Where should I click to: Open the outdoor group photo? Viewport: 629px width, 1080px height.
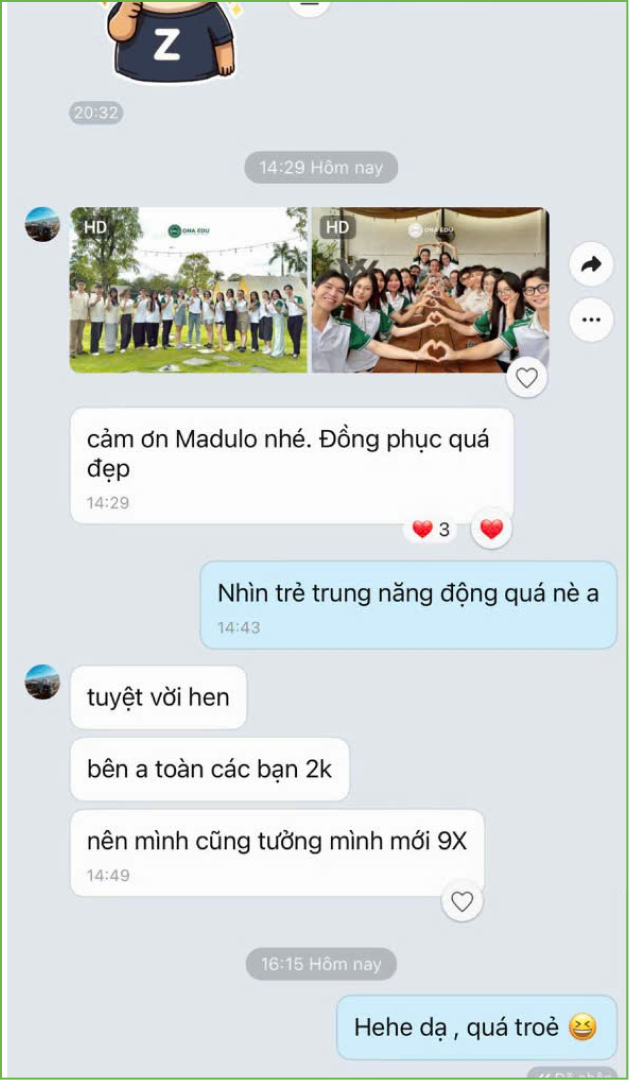pos(188,290)
